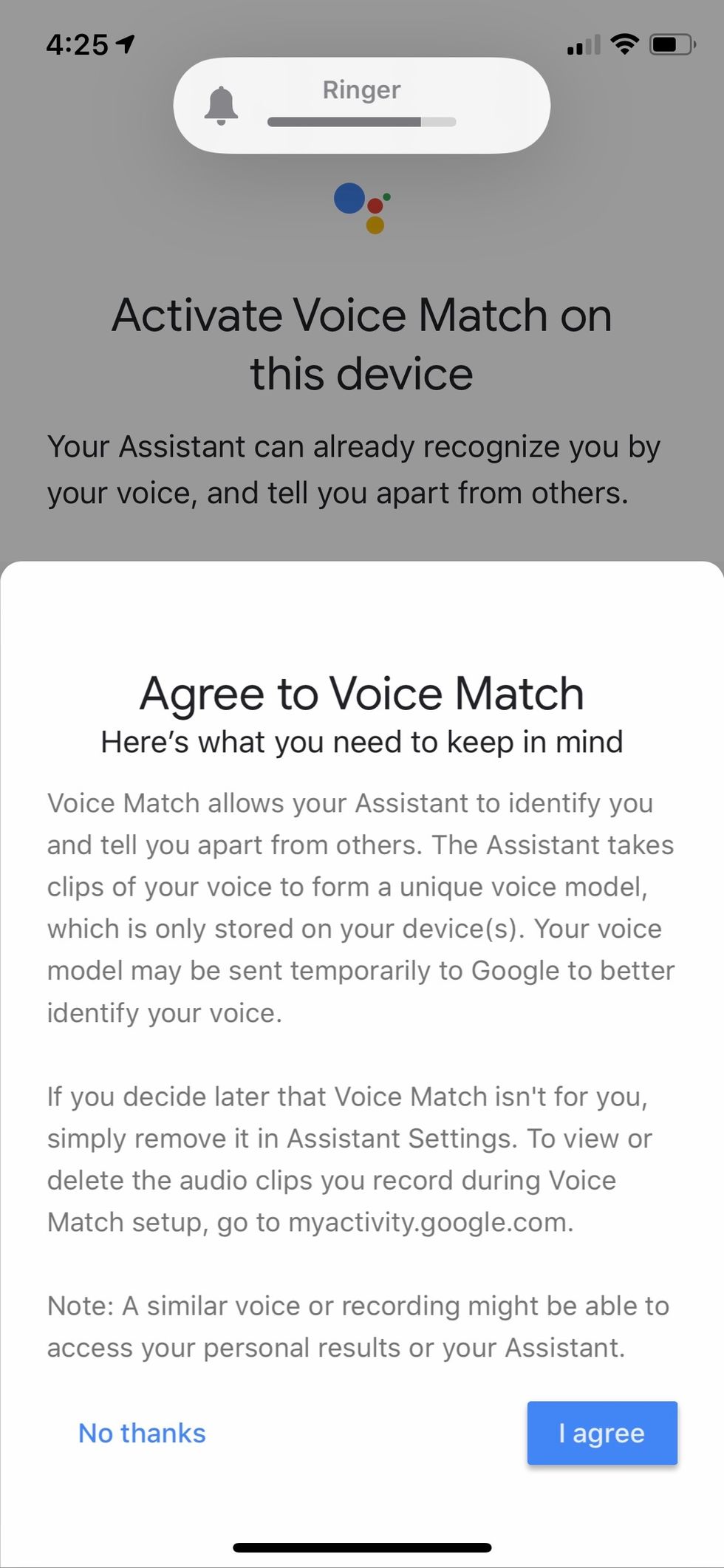Tap the Here's what to keep in mind subtitle

pos(361,742)
